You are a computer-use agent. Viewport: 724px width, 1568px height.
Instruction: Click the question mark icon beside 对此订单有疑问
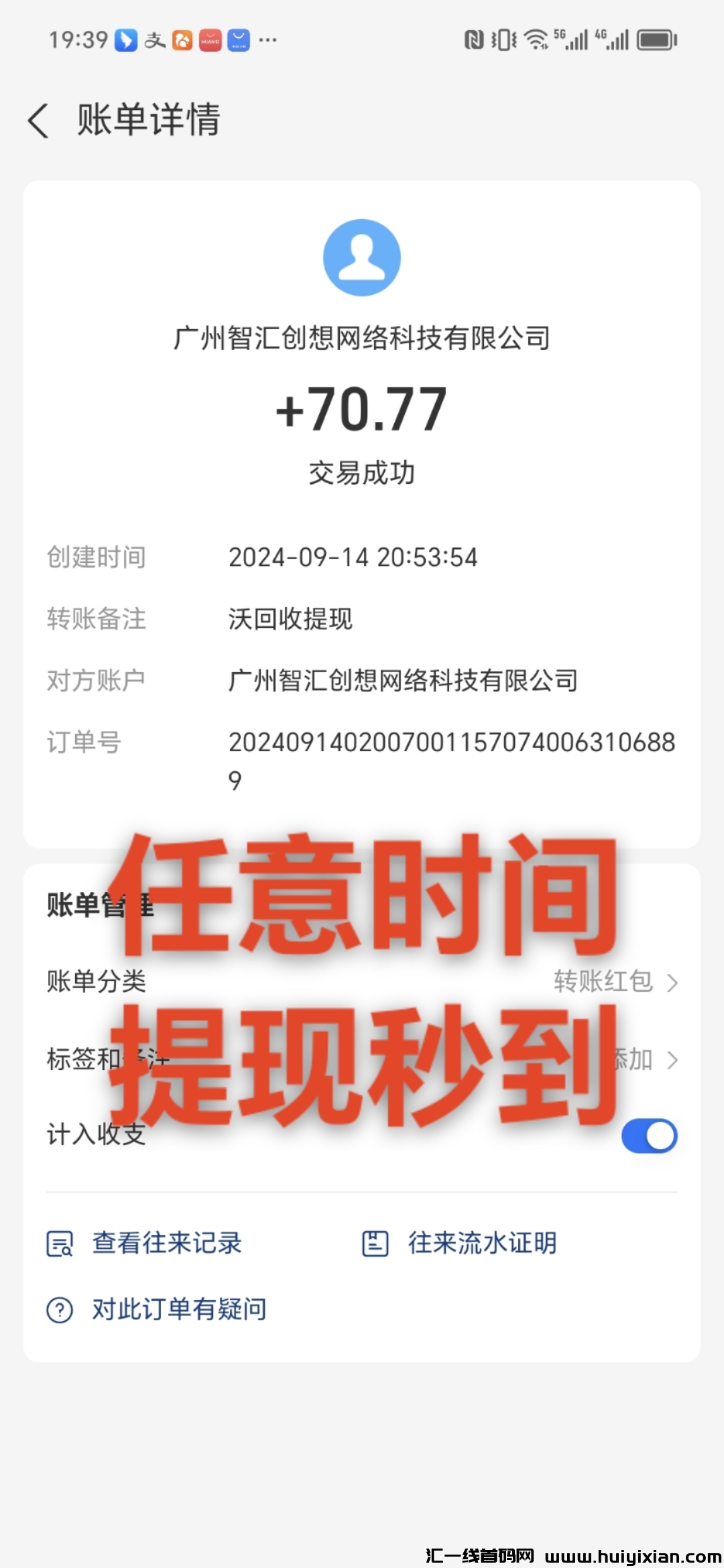(x=59, y=1308)
